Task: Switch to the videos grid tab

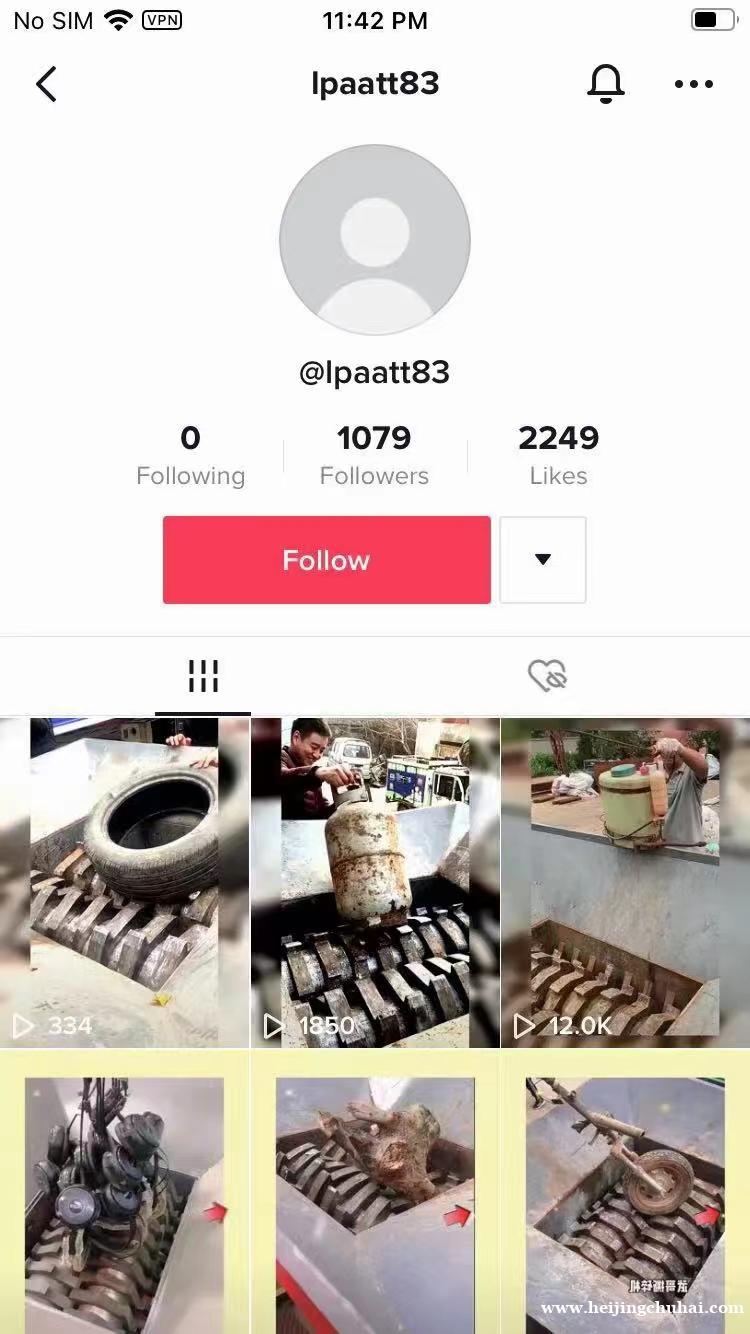Action: point(203,677)
